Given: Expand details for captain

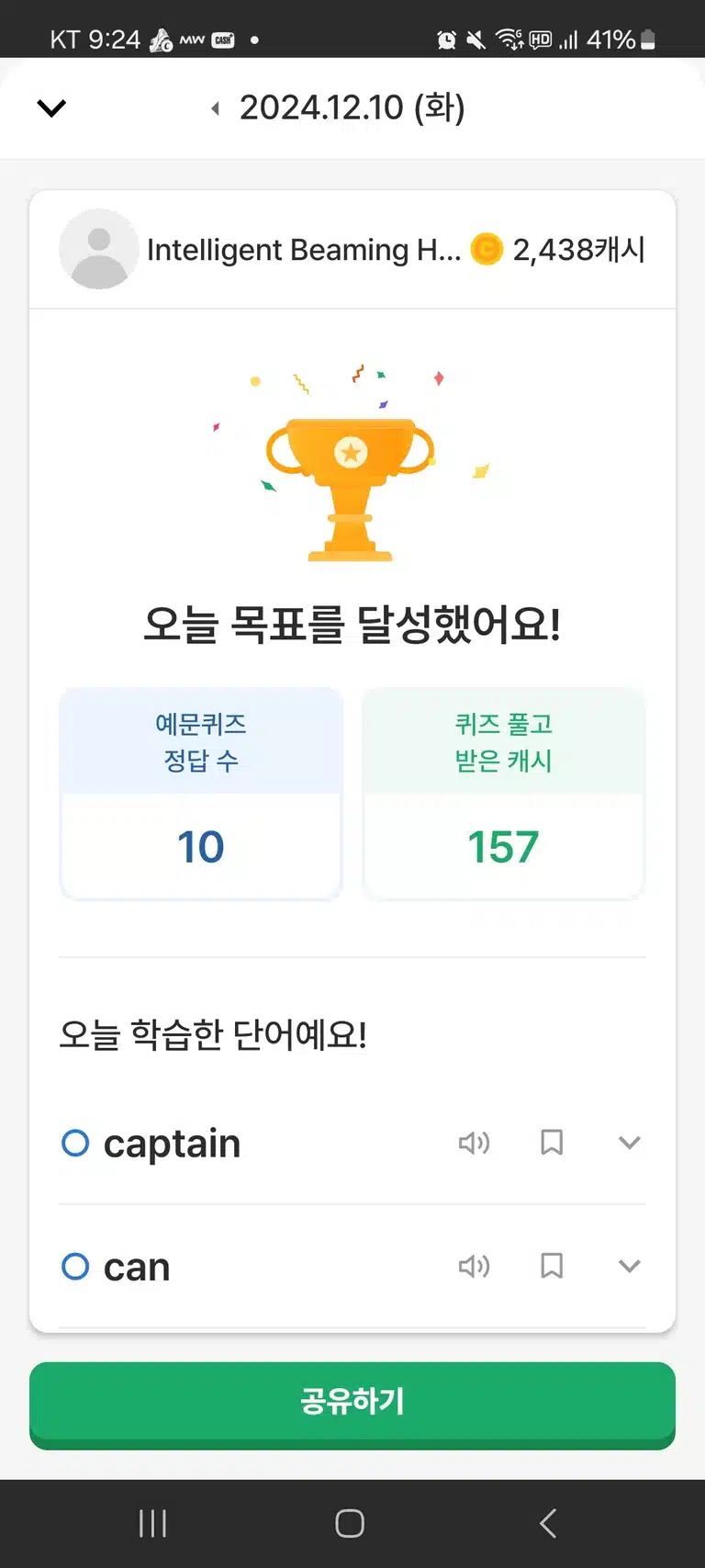Looking at the screenshot, I should (x=629, y=1143).
